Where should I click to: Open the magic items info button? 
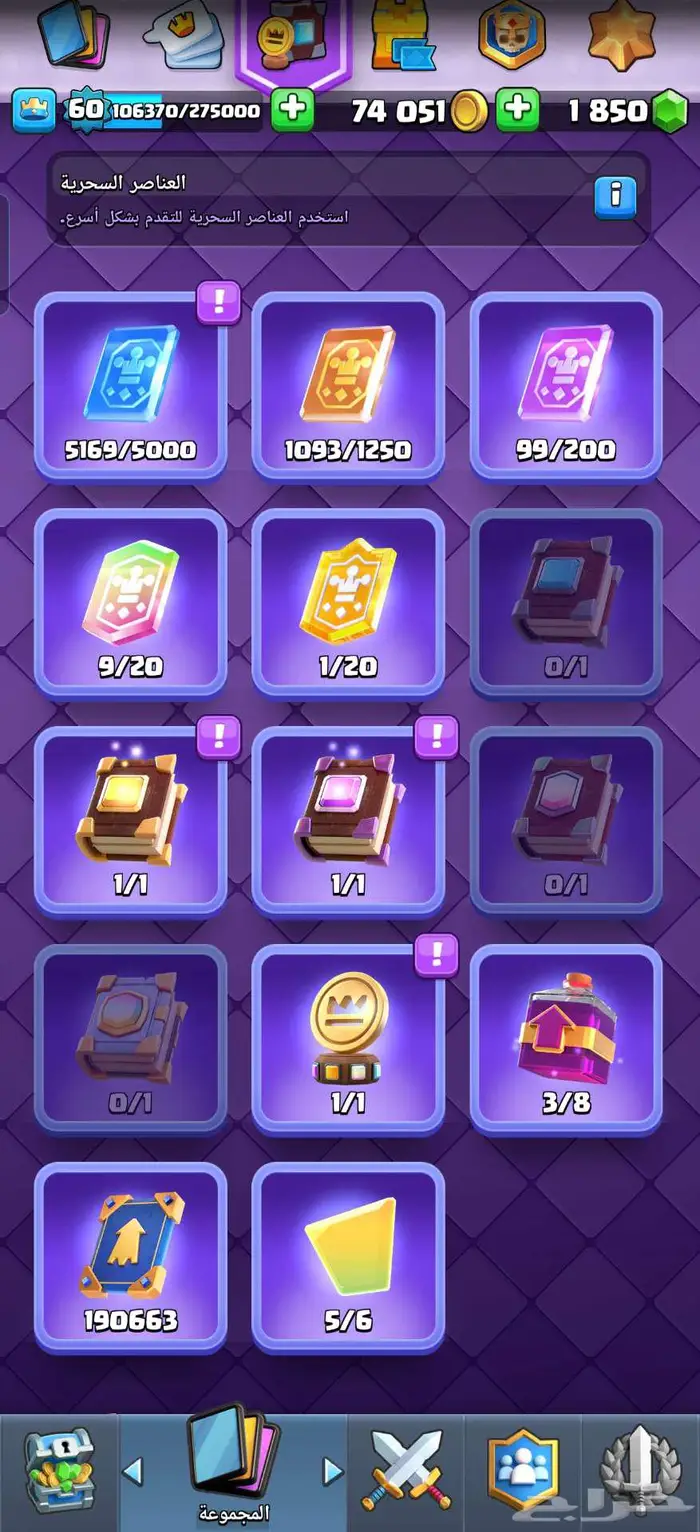point(615,197)
